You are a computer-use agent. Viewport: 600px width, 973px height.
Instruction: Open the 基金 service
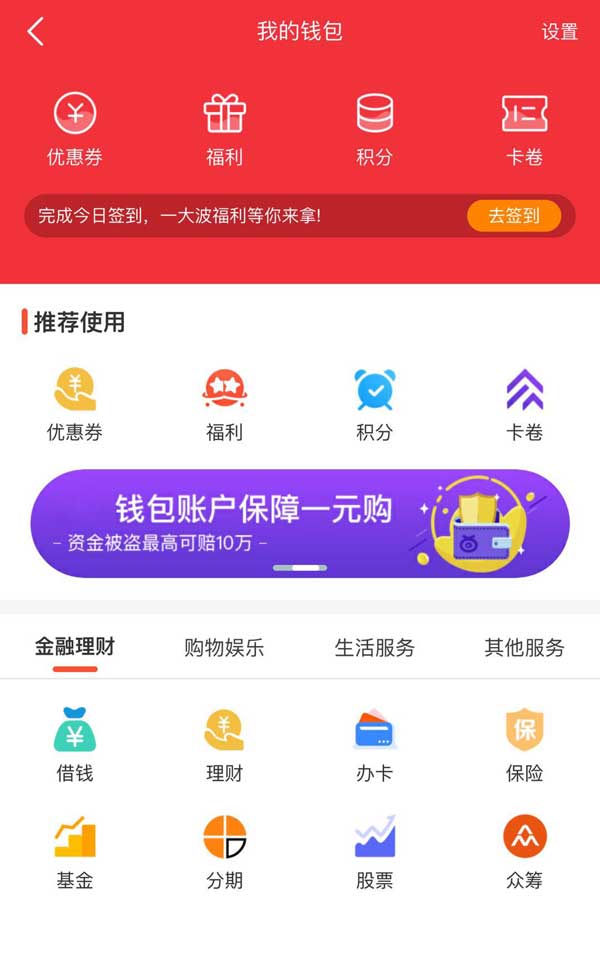pyautogui.click(x=75, y=852)
